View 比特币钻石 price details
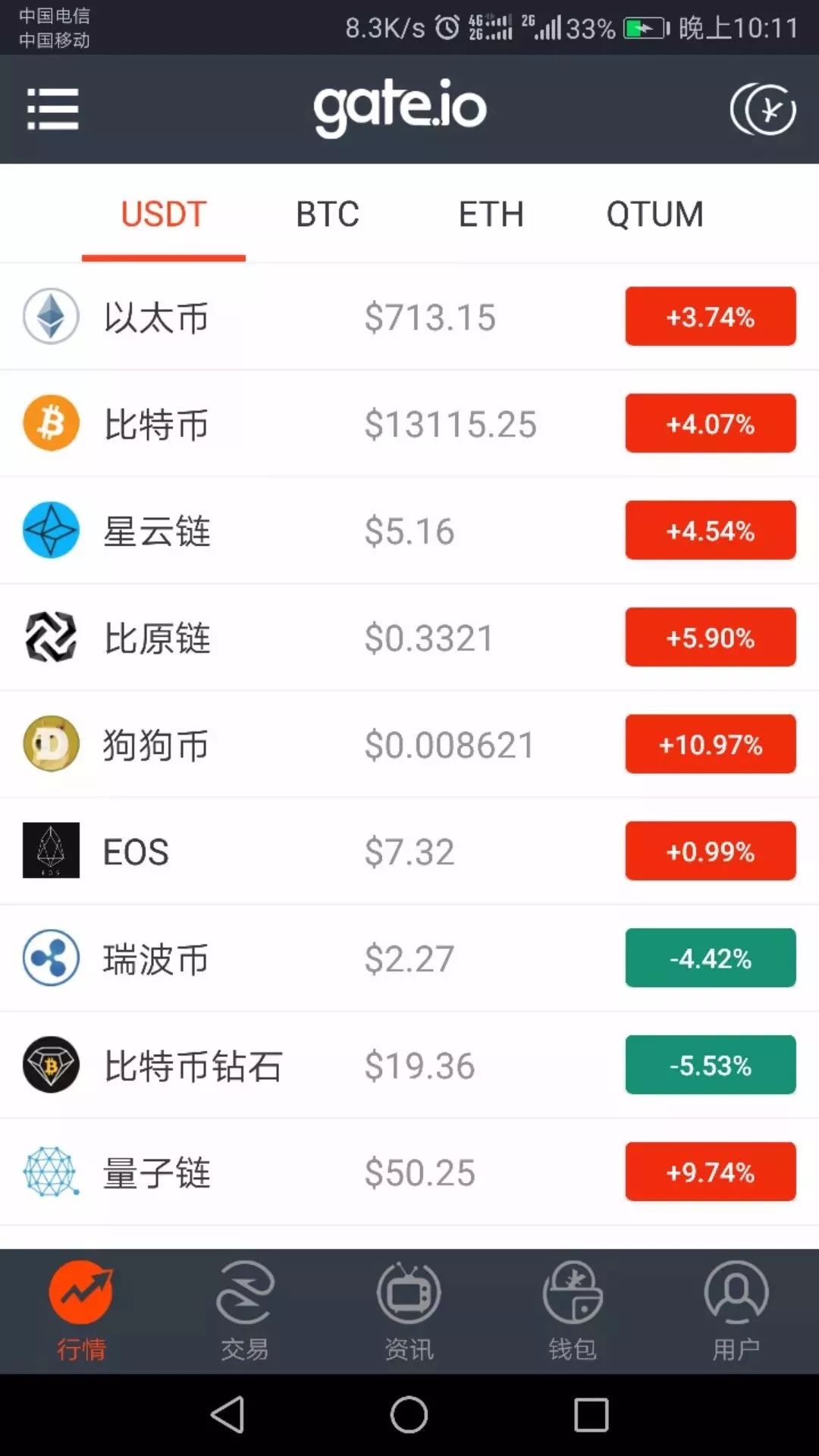Screen dimensions: 819x1456 pos(303,1065)
